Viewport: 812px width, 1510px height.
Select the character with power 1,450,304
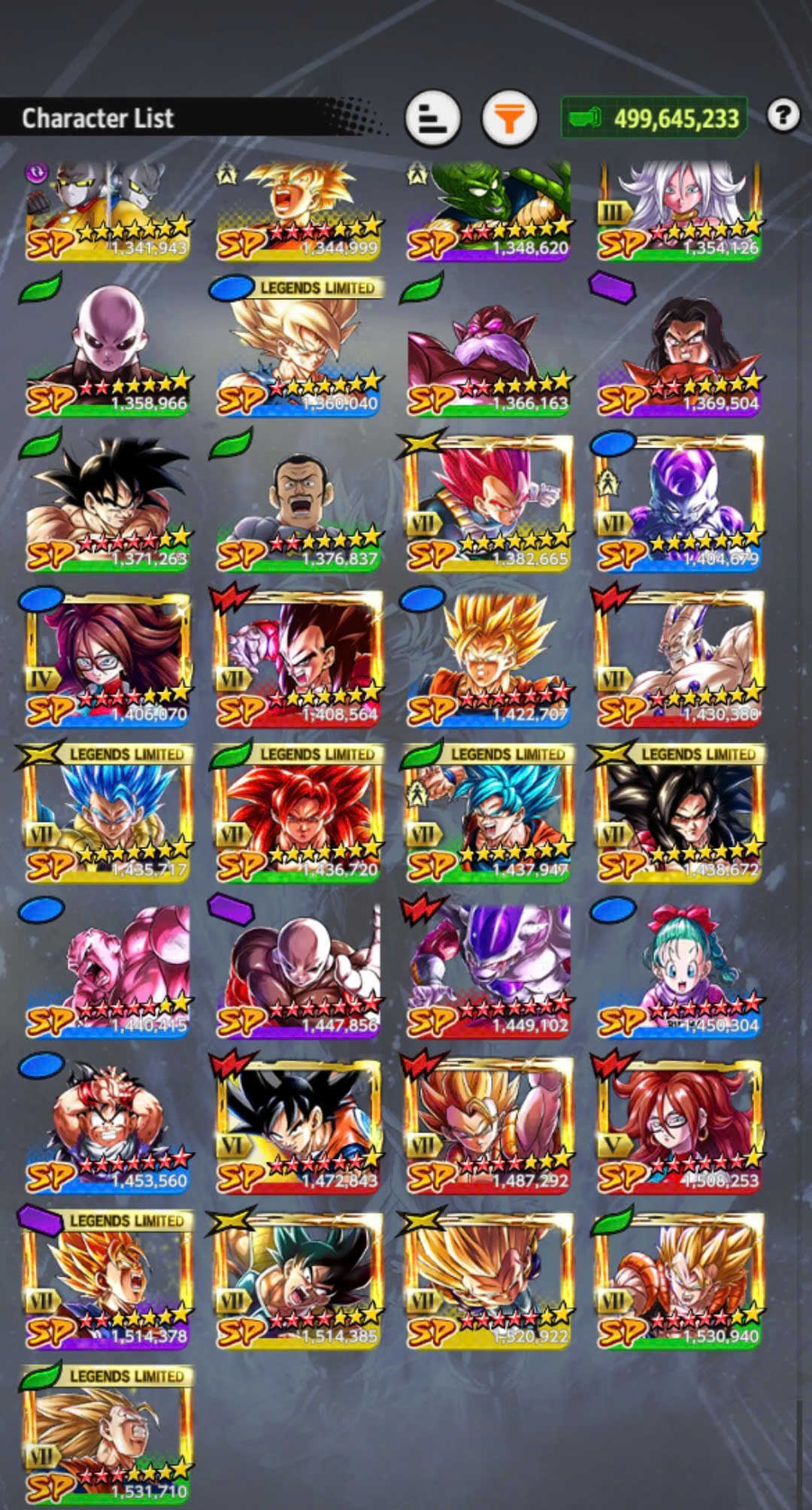(679, 972)
